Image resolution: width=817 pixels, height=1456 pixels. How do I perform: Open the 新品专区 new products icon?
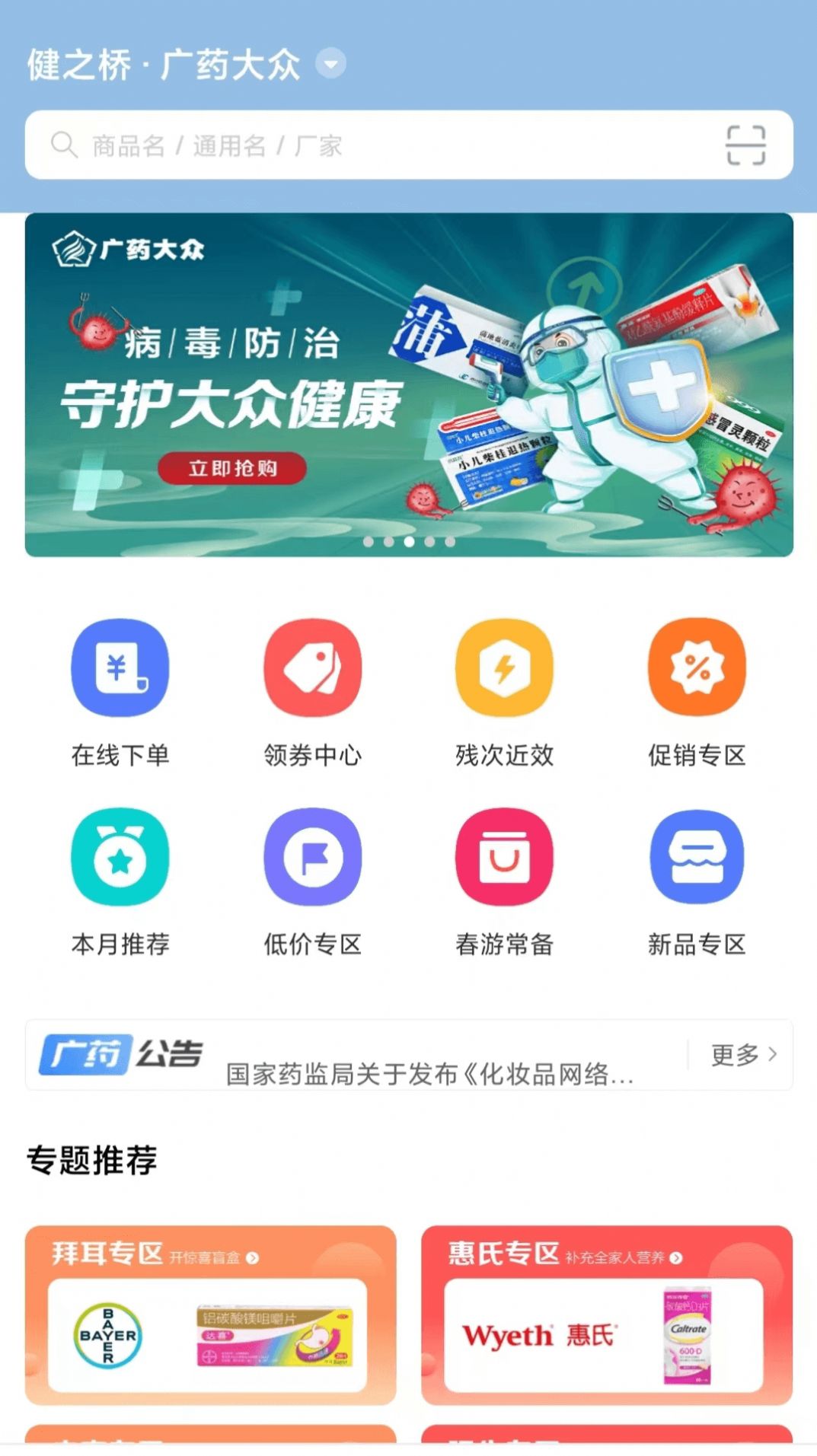click(695, 859)
